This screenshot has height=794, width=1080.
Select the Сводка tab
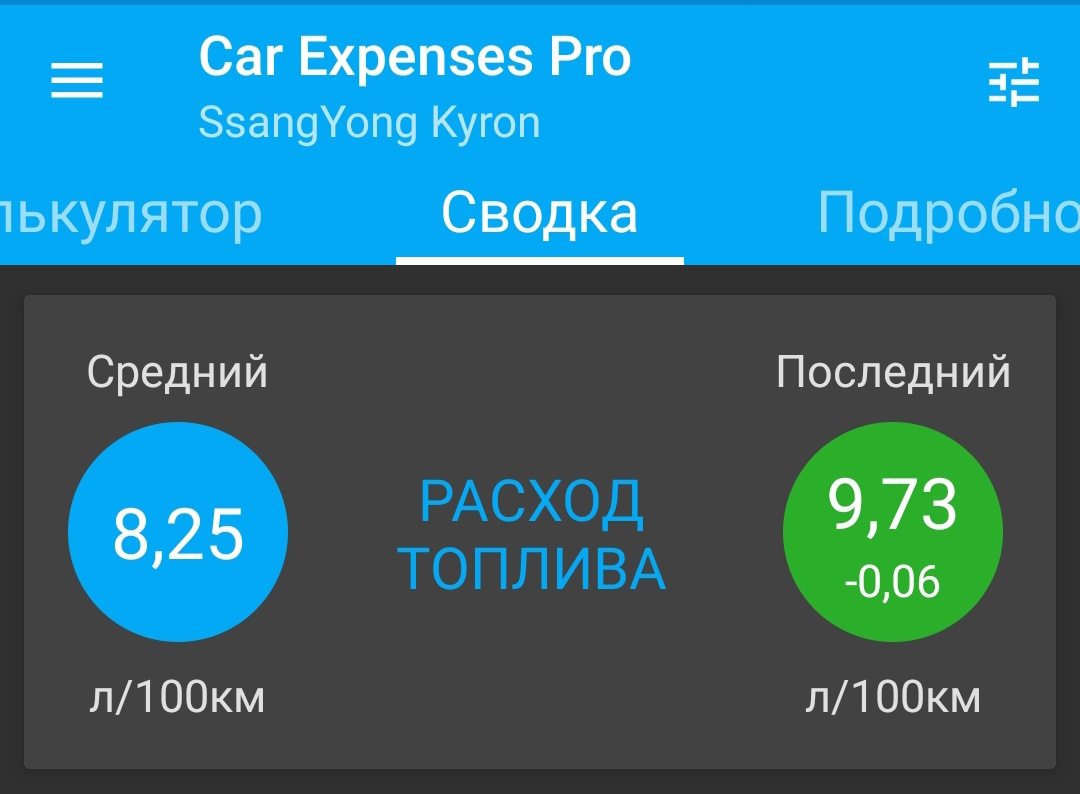(539, 213)
